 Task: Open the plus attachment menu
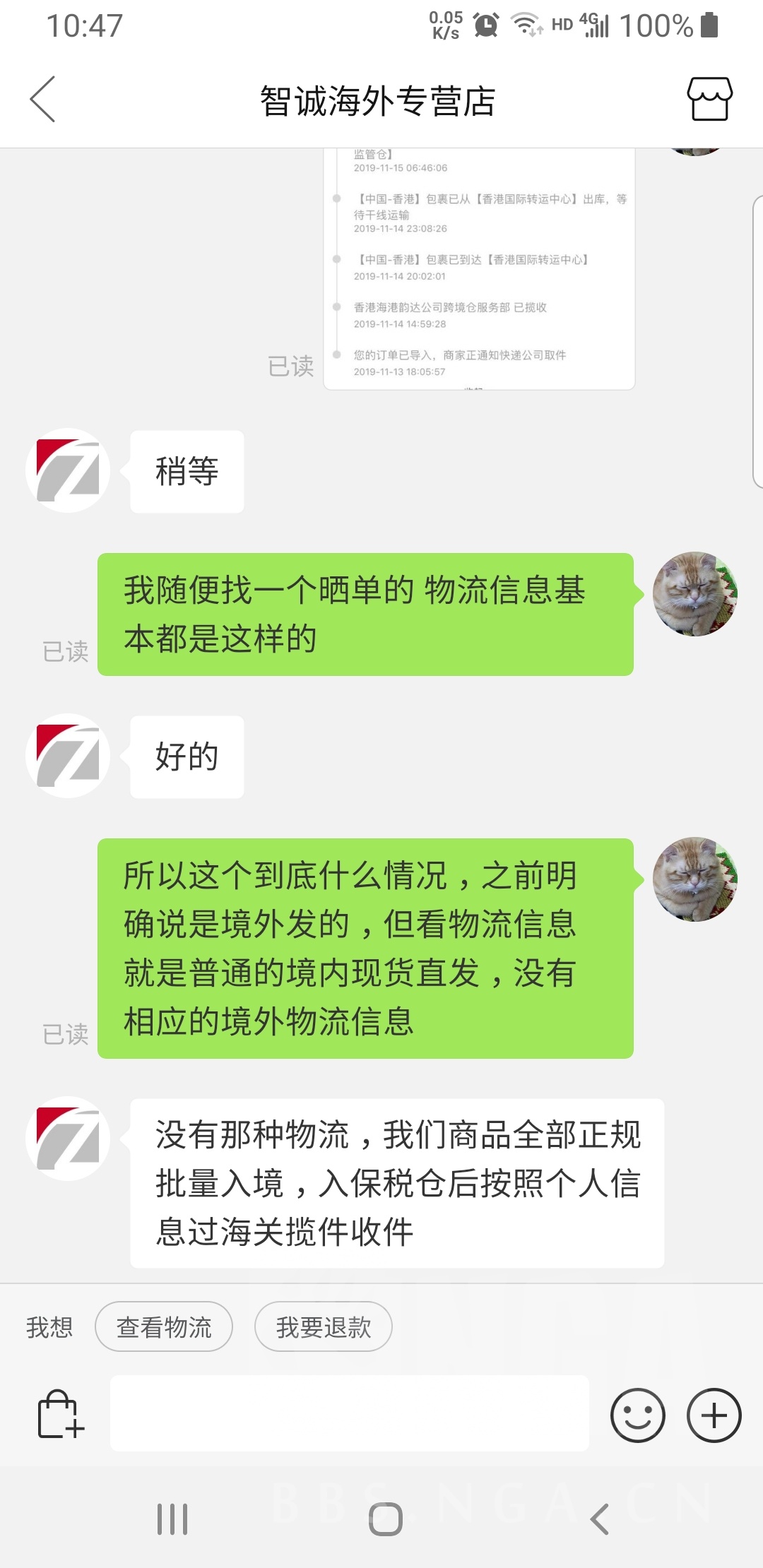coord(715,1415)
